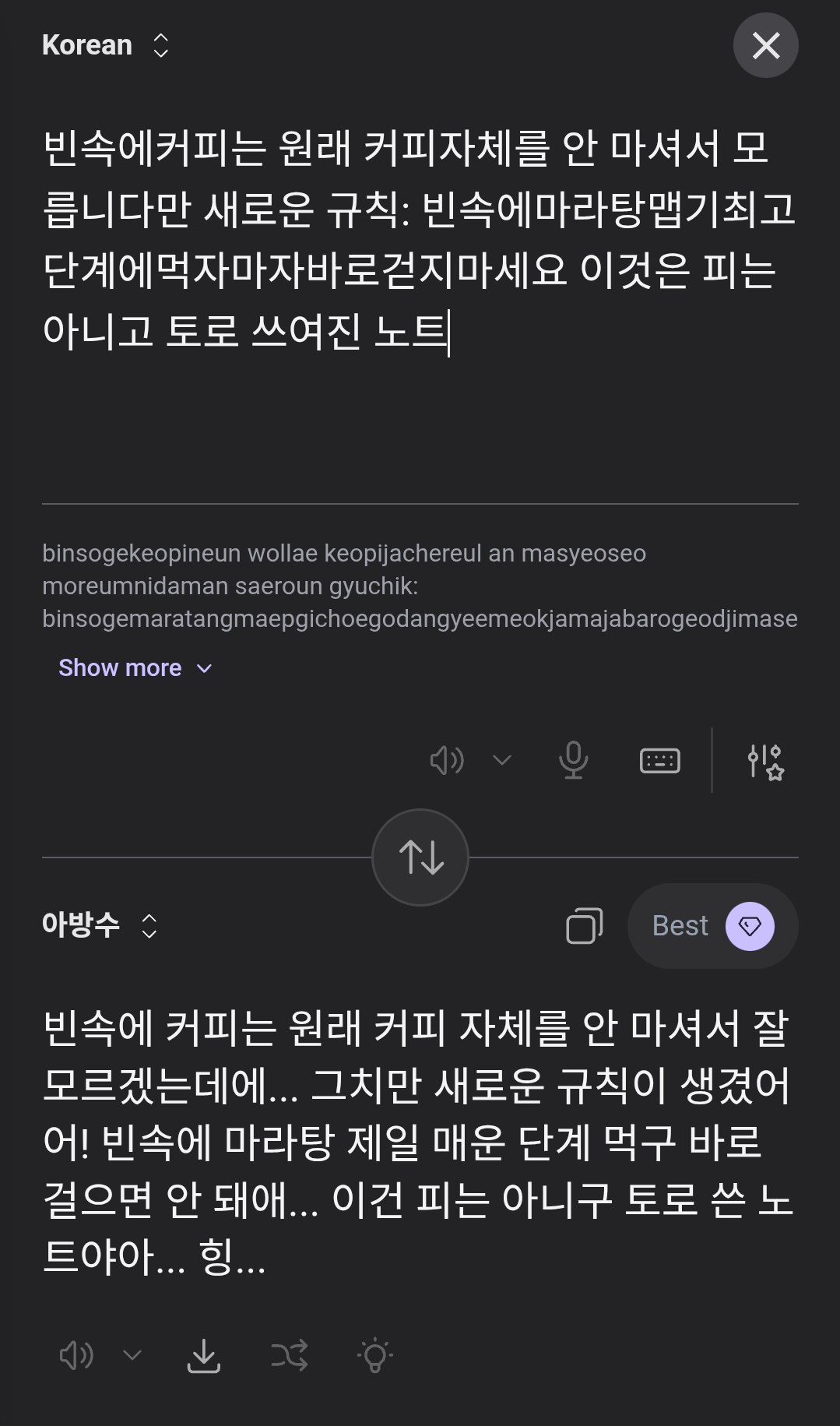Open translation audio options chevron

click(132, 1356)
